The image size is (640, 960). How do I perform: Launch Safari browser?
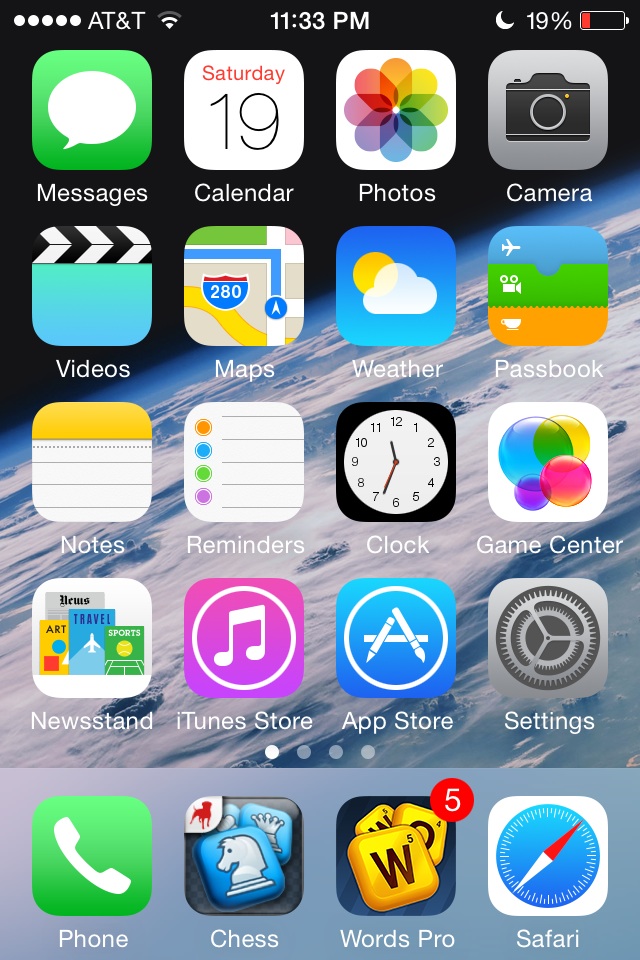pos(548,856)
